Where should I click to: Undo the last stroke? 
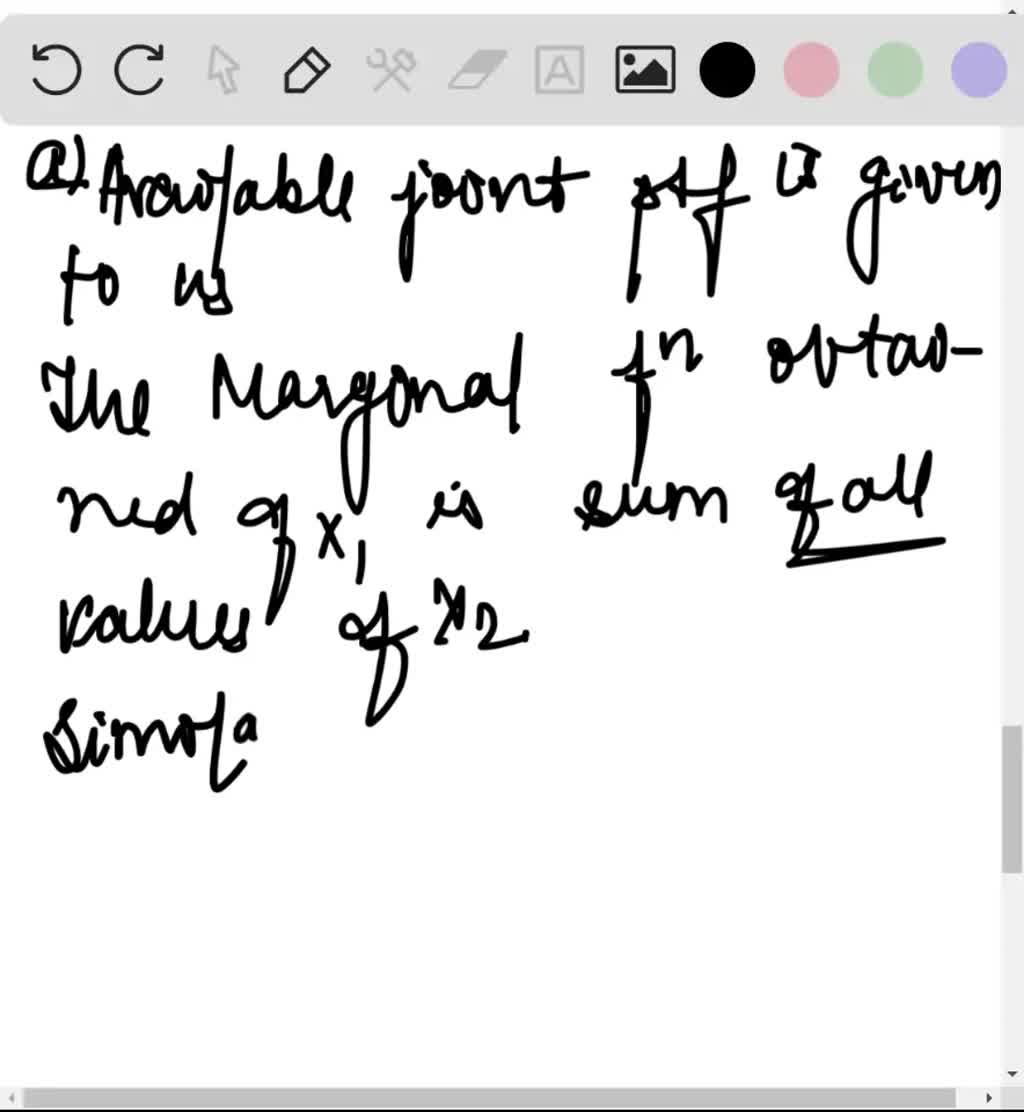click(55, 71)
